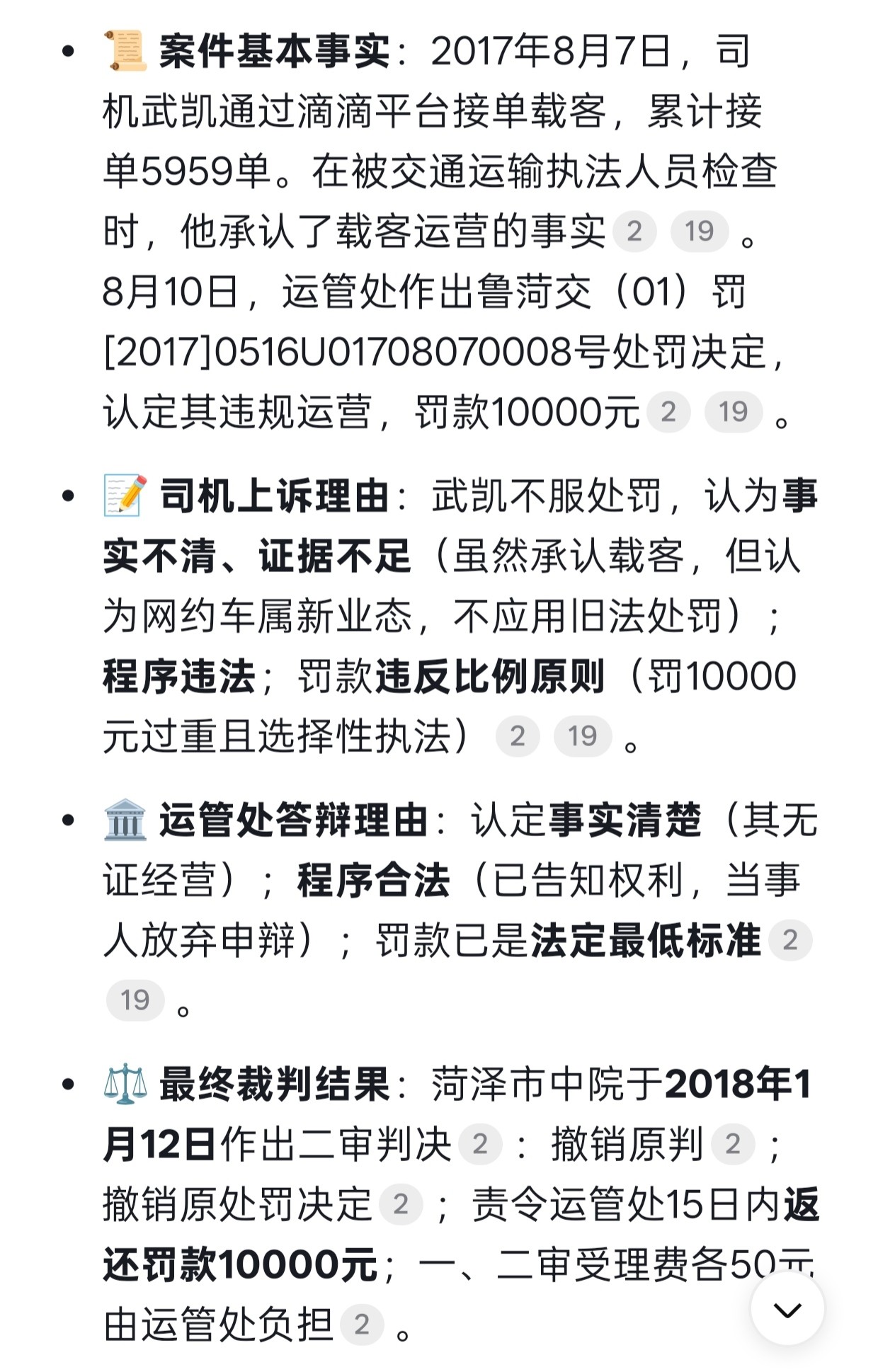This screenshot has height=1372, width=878.
Task: Open reference 2 after 撤销原处罚决定
Action: point(401,1205)
